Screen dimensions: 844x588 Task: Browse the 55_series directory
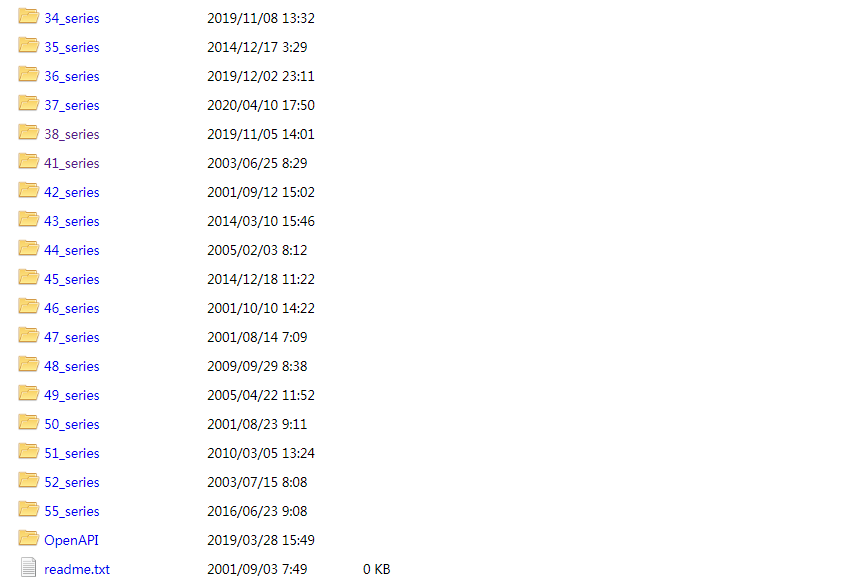pos(71,511)
